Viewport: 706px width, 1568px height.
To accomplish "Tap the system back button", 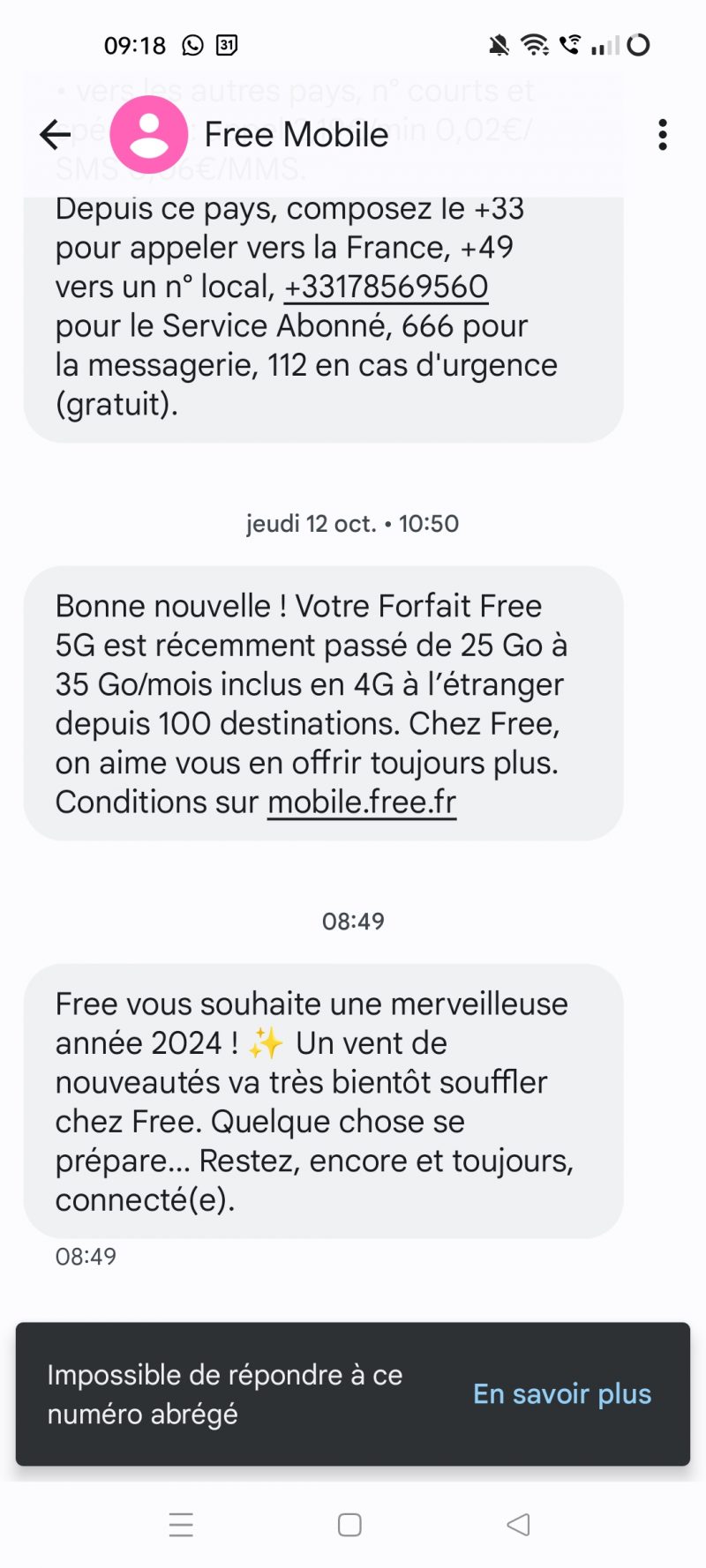I will tap(518, 1524).
